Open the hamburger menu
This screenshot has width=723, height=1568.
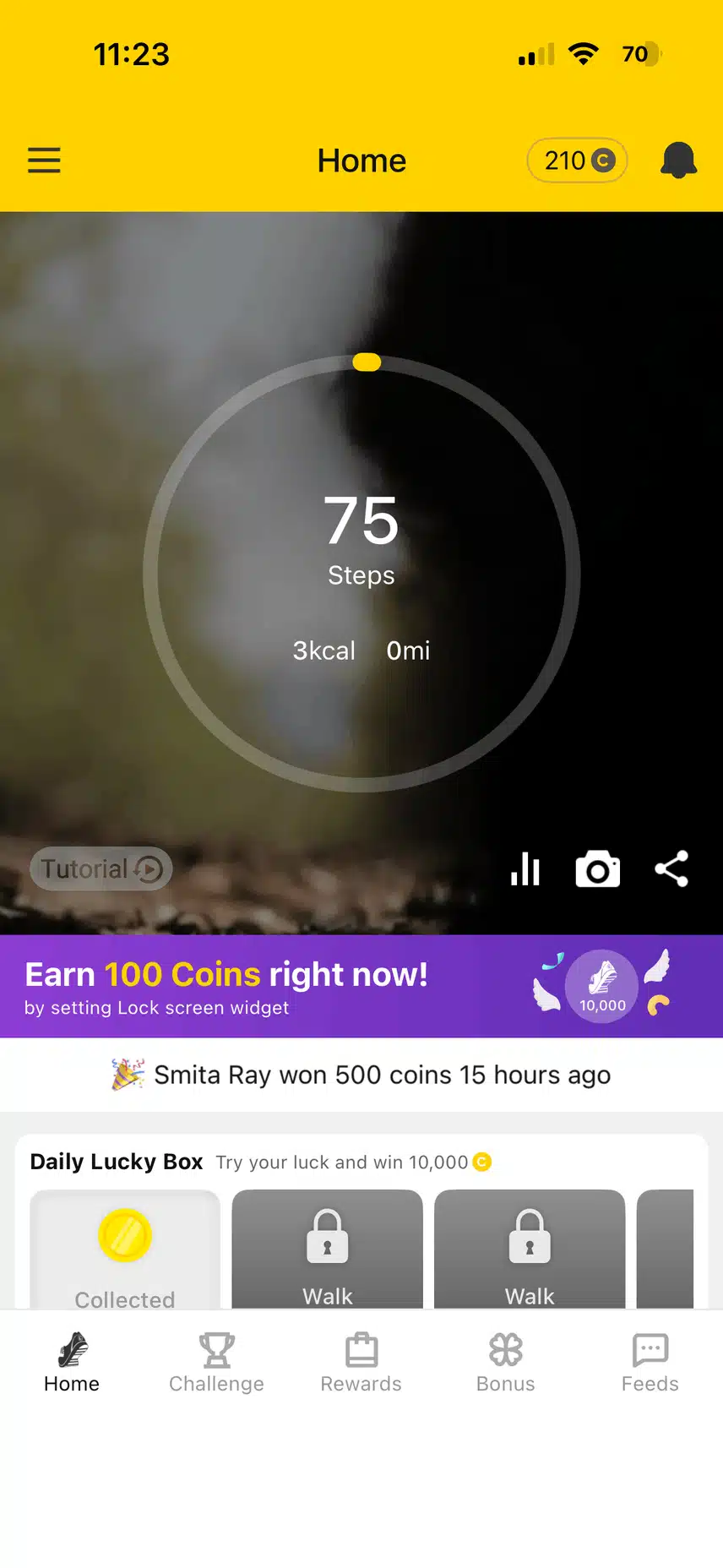pos(44,160)
